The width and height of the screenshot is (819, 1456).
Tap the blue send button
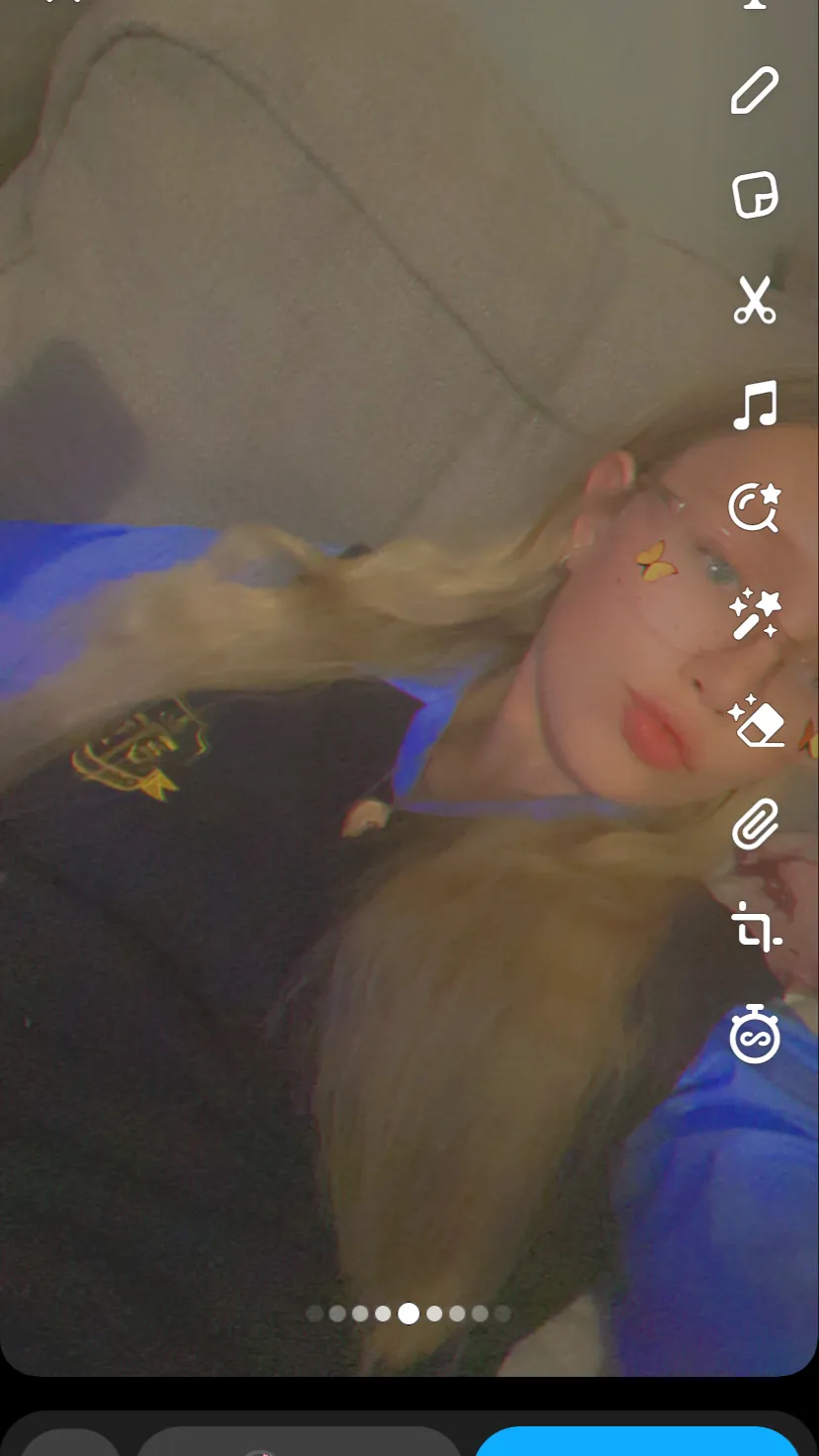click(638, 1442)
